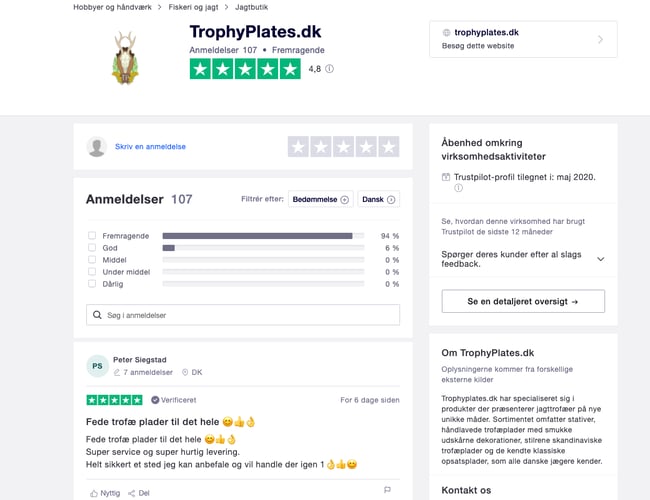Open Se en detaljeret oversigt
650x500 pixels.
pyautogui.click(x=523, y=301)
